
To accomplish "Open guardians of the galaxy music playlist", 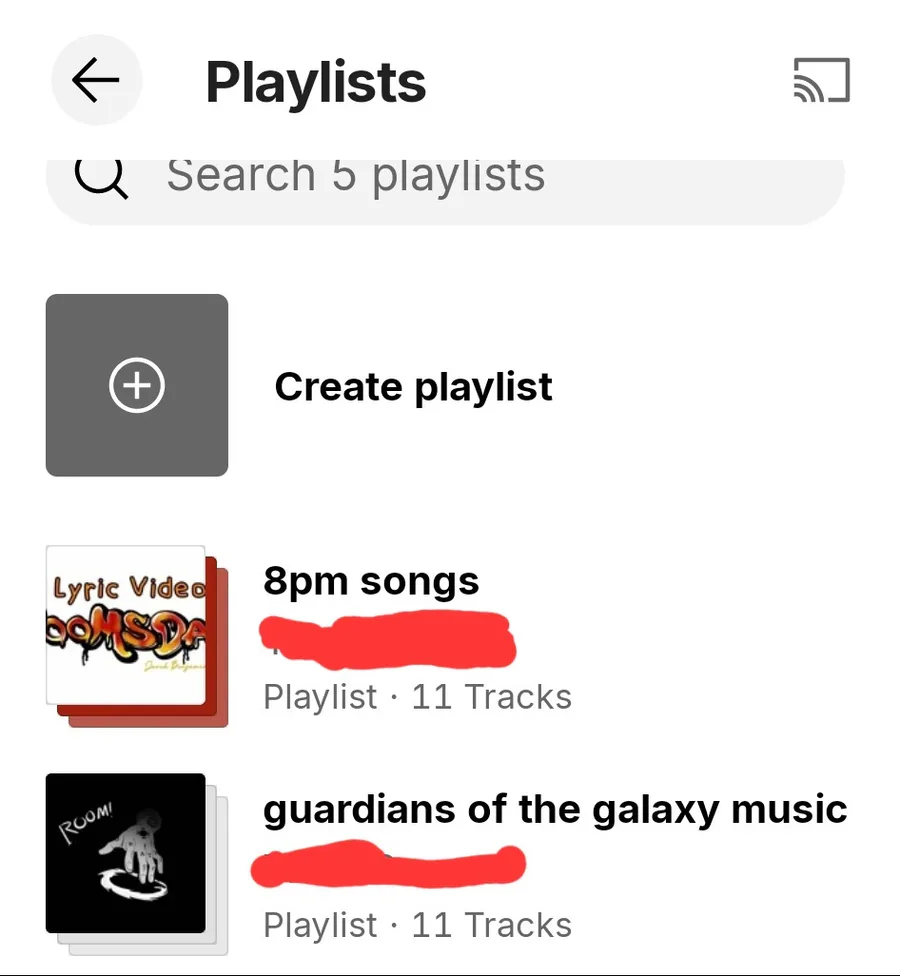I will tap(554, 809).
